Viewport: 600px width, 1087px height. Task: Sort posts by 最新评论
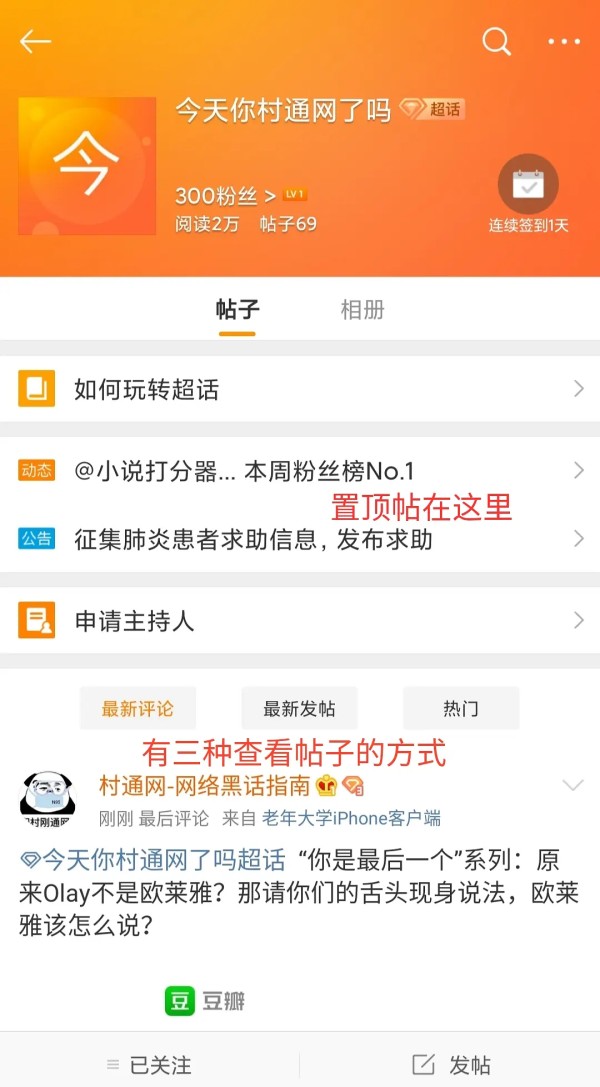(x=137, y=708)
